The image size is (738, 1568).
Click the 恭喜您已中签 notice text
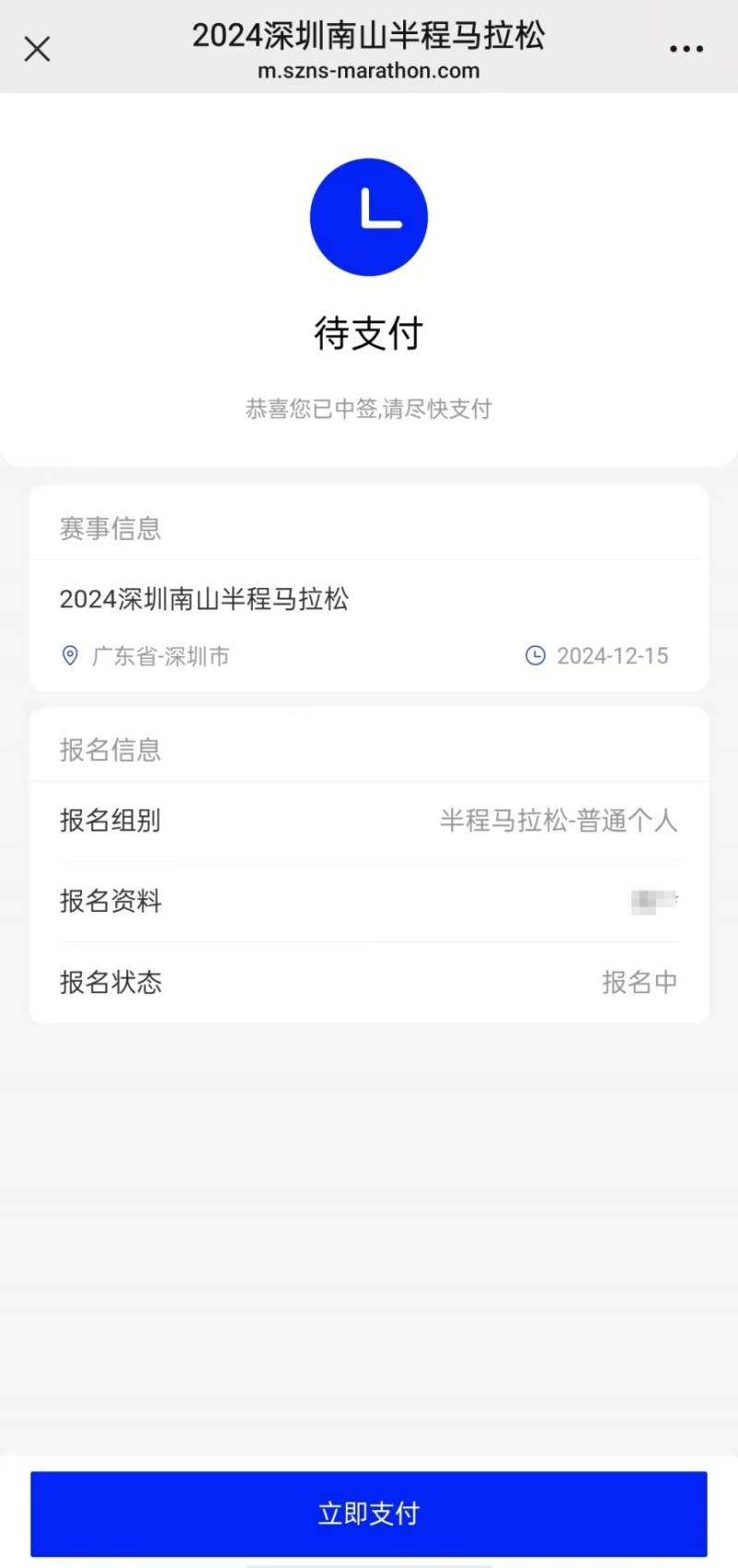click(369, 409)
